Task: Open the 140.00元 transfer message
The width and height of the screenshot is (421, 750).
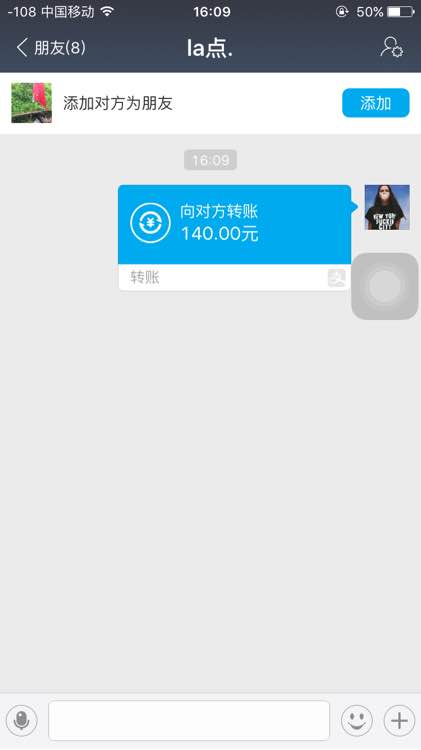Action: pyautogui.click(x=234, y=237)
